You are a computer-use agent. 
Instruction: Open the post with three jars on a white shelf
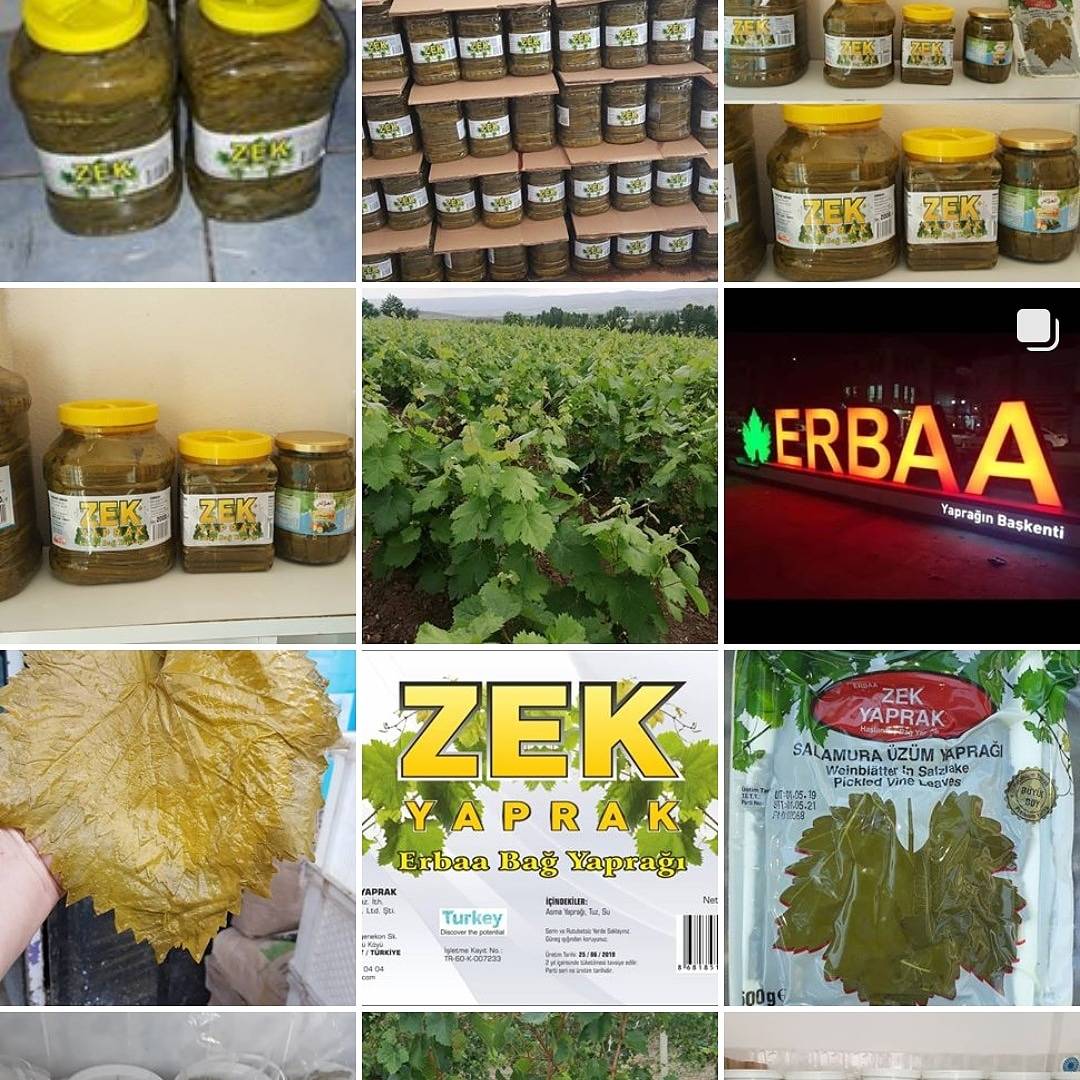pos(177,465)
